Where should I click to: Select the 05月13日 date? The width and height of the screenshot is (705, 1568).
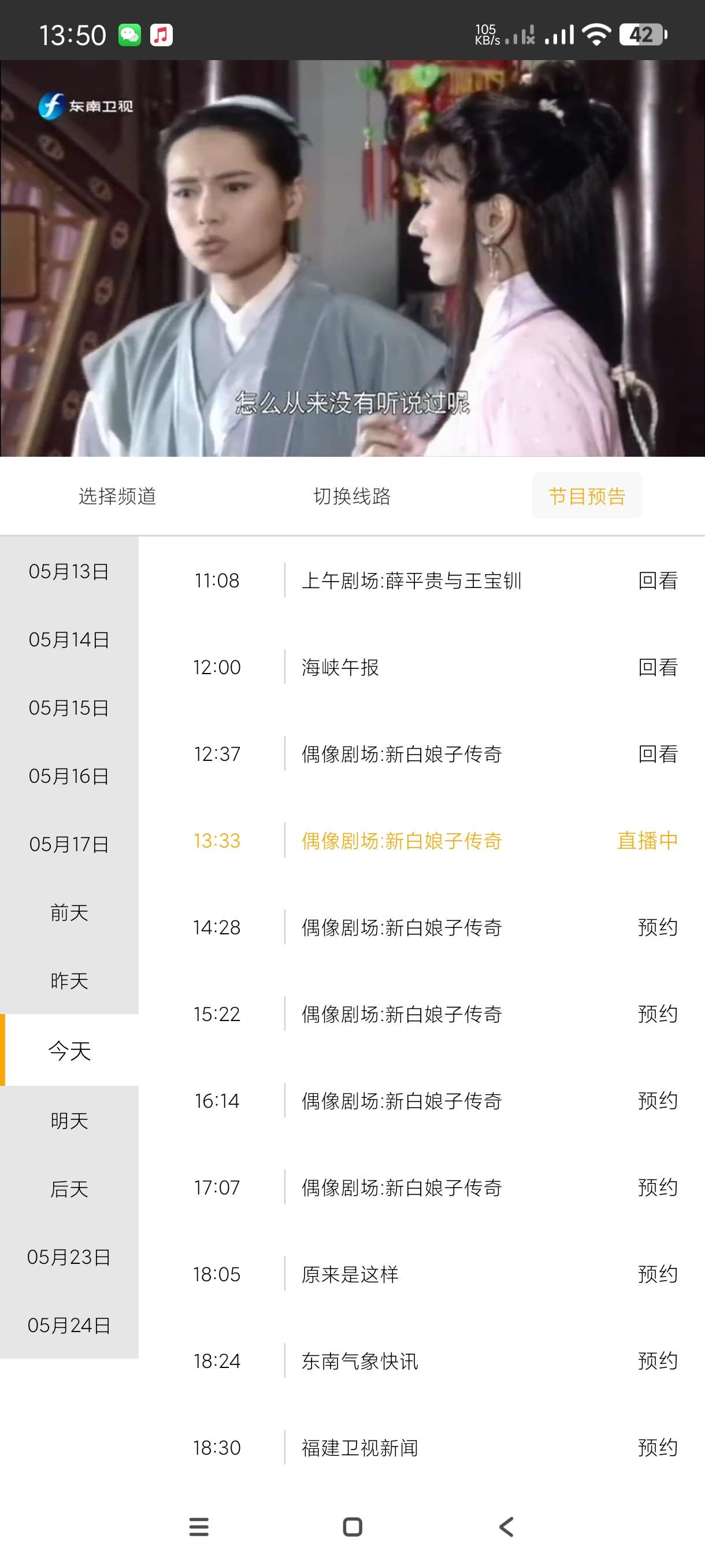tap(69, 571)
